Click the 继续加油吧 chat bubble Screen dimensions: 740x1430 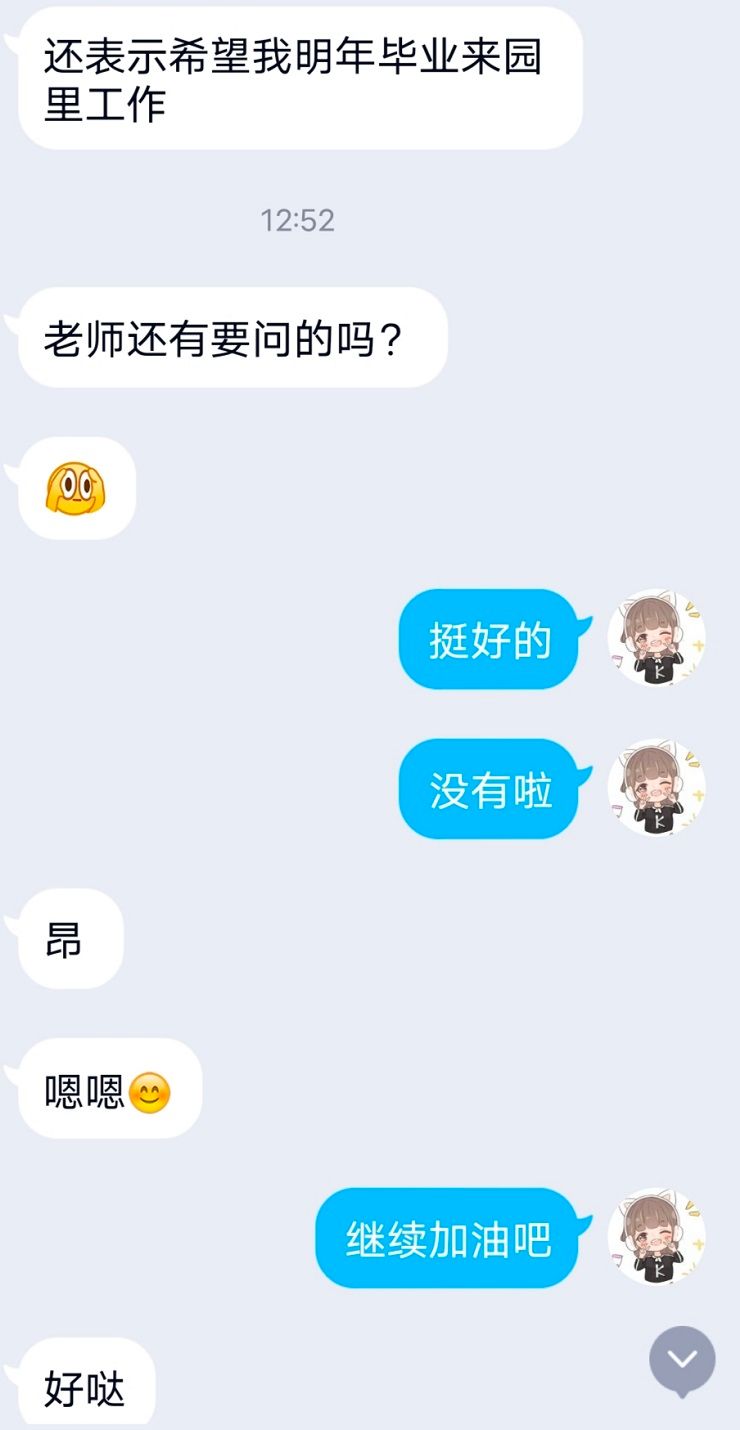click(x=447, y=1238)
